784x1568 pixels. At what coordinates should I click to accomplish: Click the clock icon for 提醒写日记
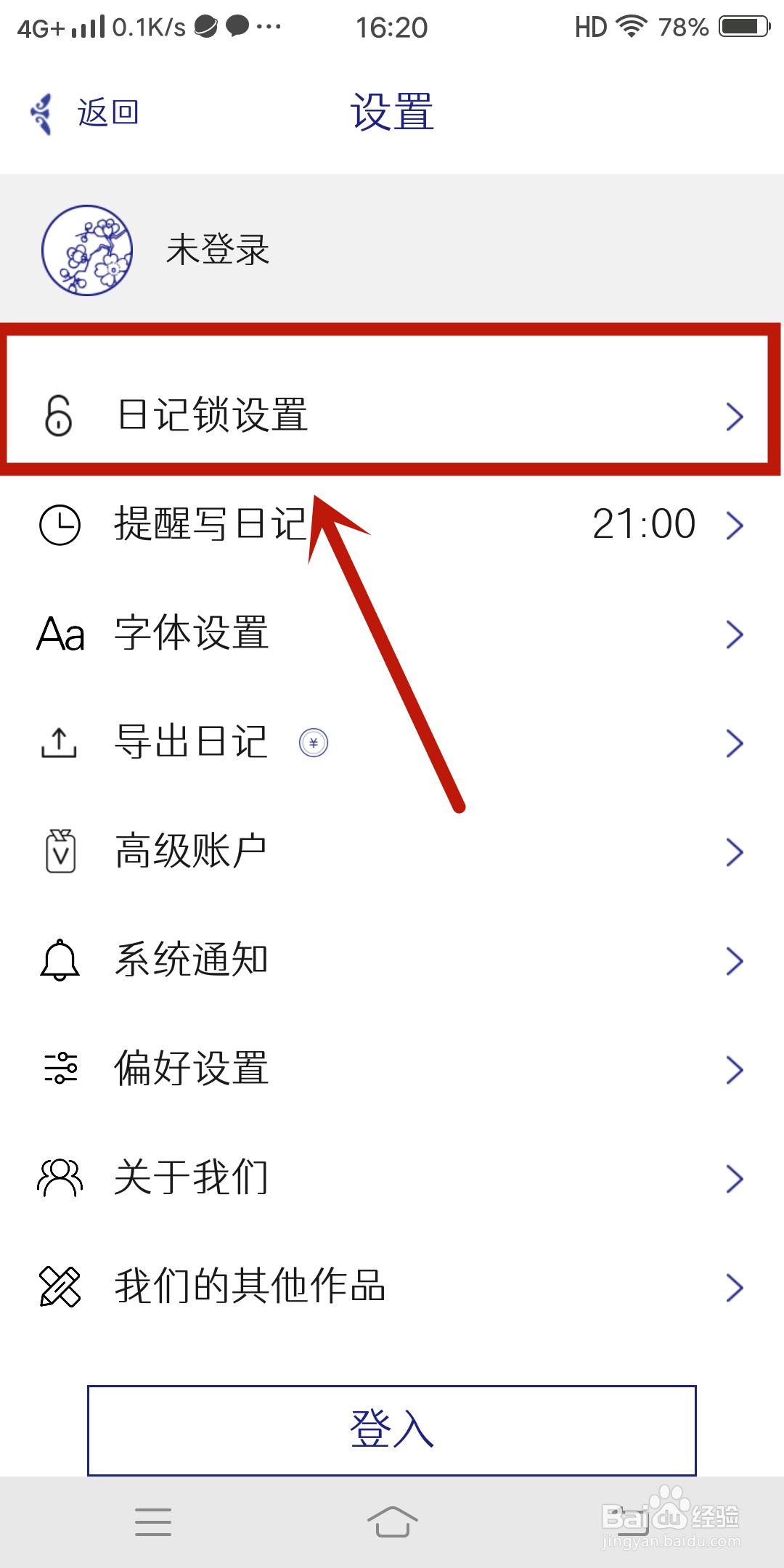click(58, 524)
